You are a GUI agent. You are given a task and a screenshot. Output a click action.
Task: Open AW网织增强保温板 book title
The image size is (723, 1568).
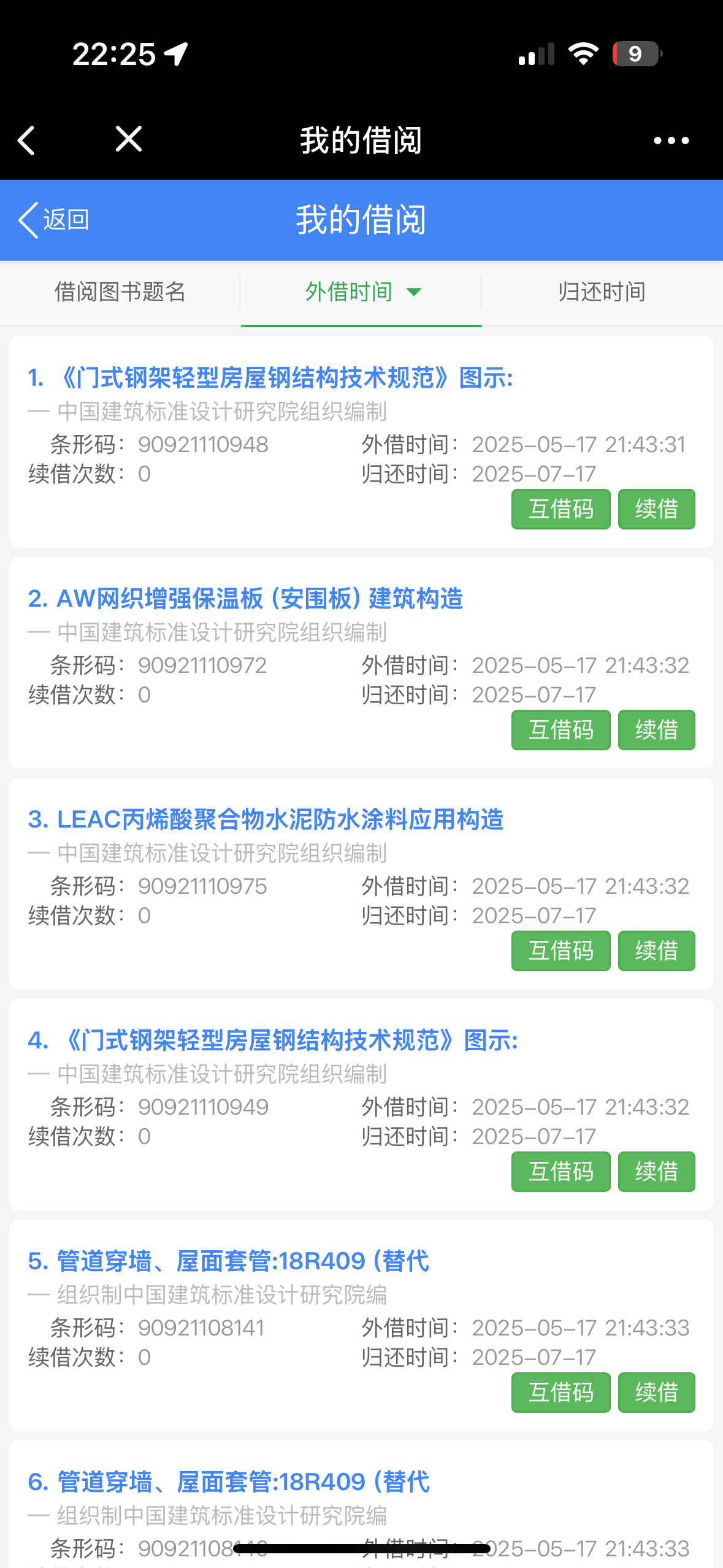245,599
